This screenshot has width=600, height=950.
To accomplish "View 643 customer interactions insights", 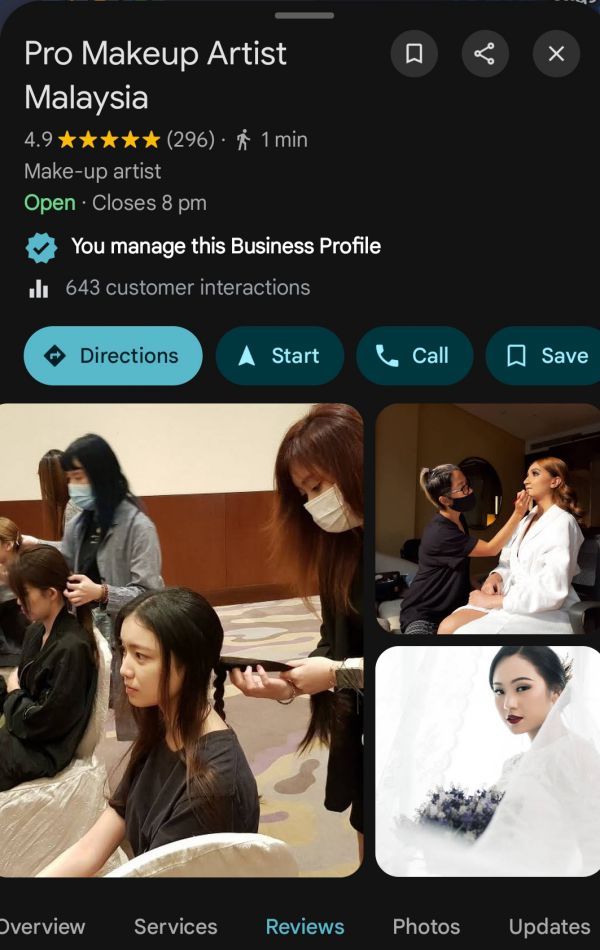I will (x=187, y=288).
